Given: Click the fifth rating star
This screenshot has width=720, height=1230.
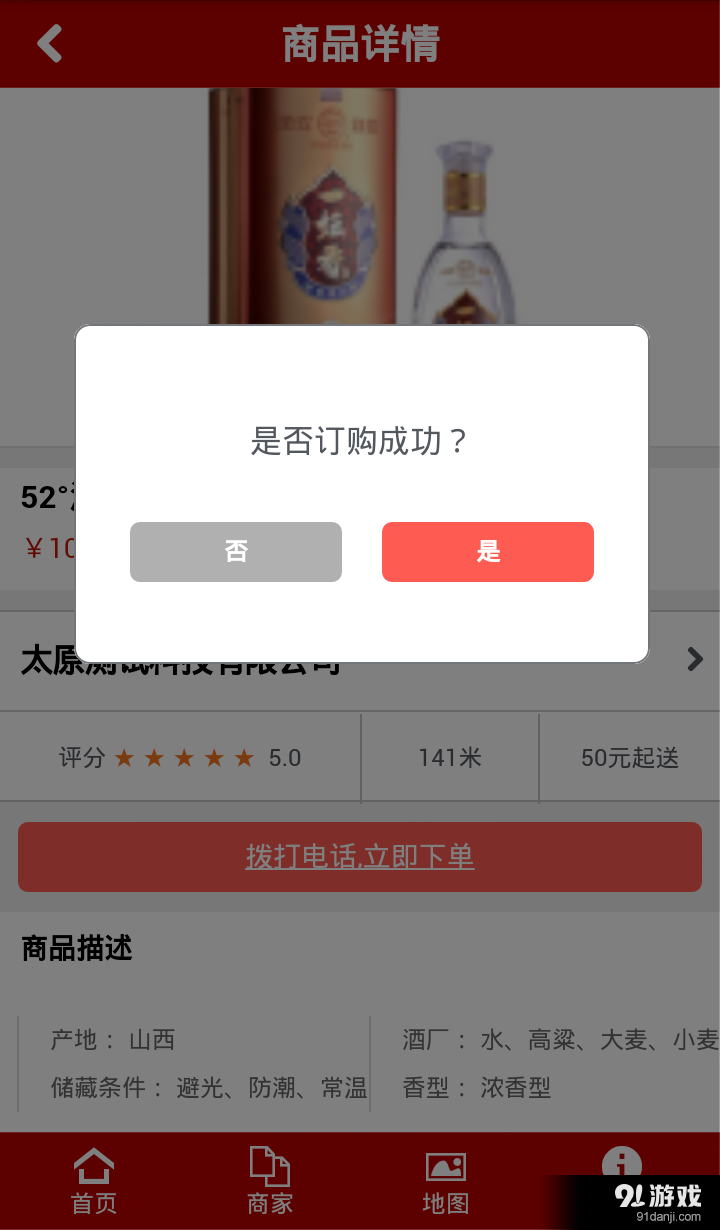Looking at the screenshot, I should tap(243, 757).
